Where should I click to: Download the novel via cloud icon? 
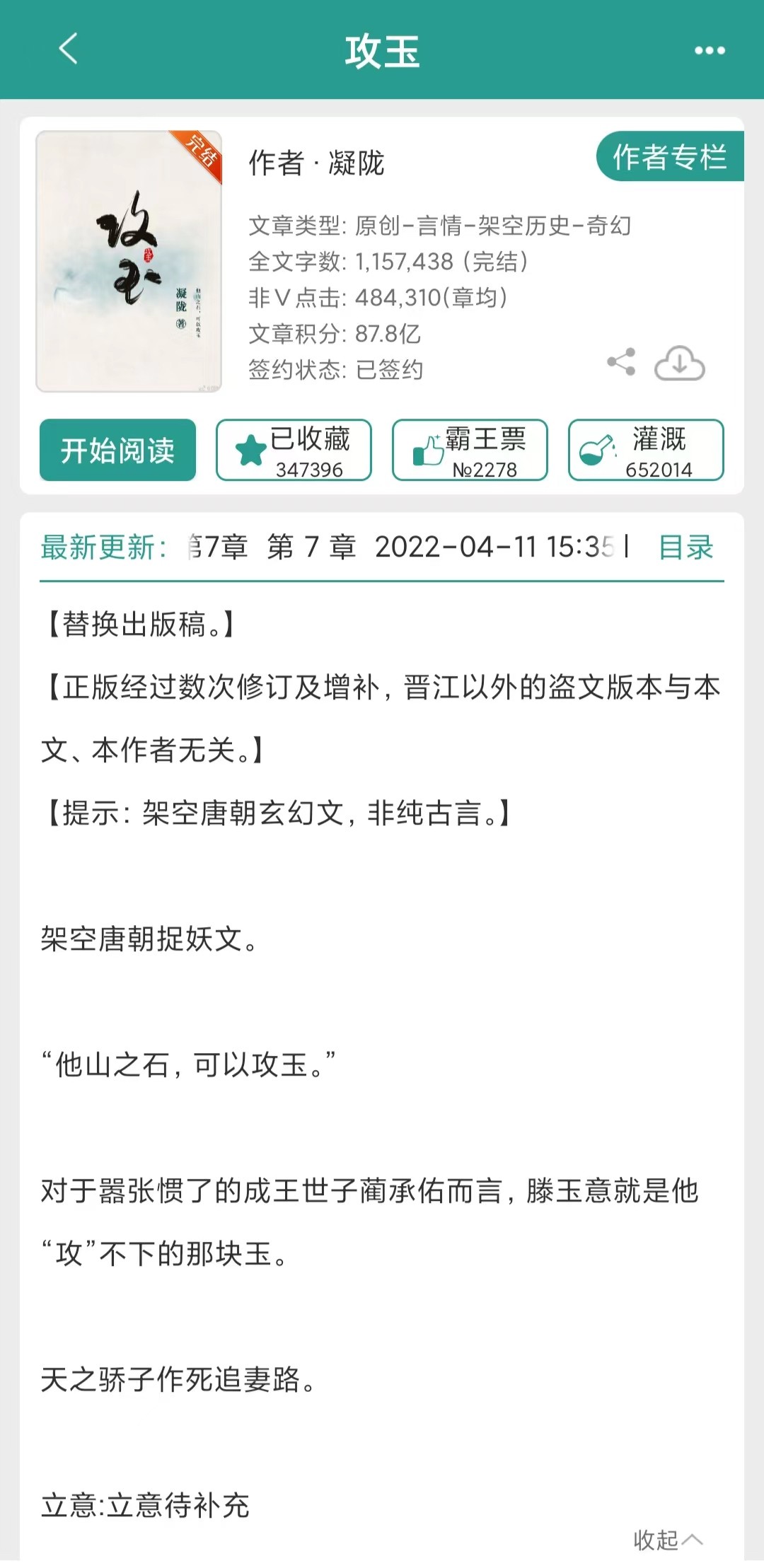tap(679, 364)
